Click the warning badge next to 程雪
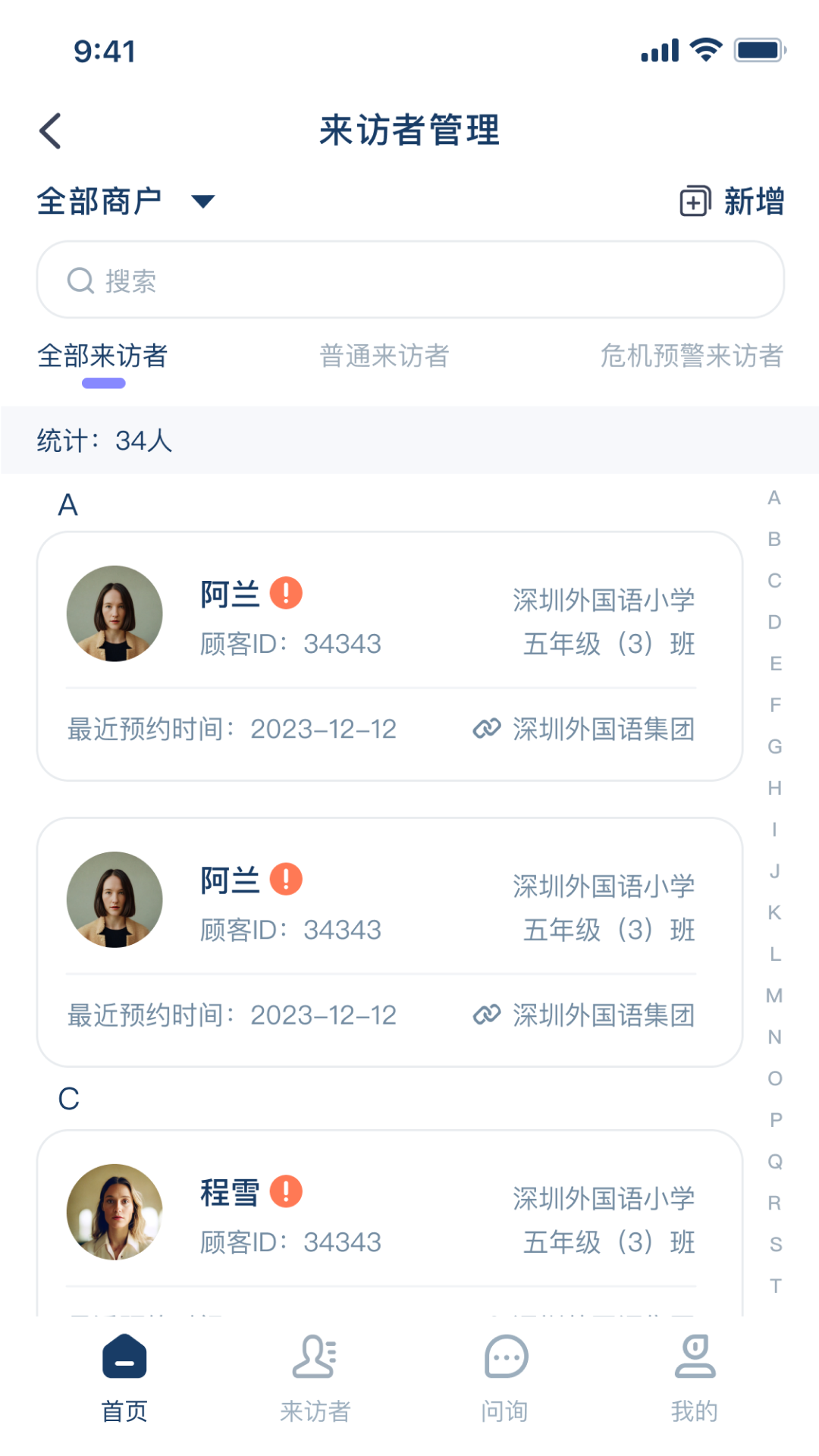819x1456 pixels. [x=286, y=1191]
